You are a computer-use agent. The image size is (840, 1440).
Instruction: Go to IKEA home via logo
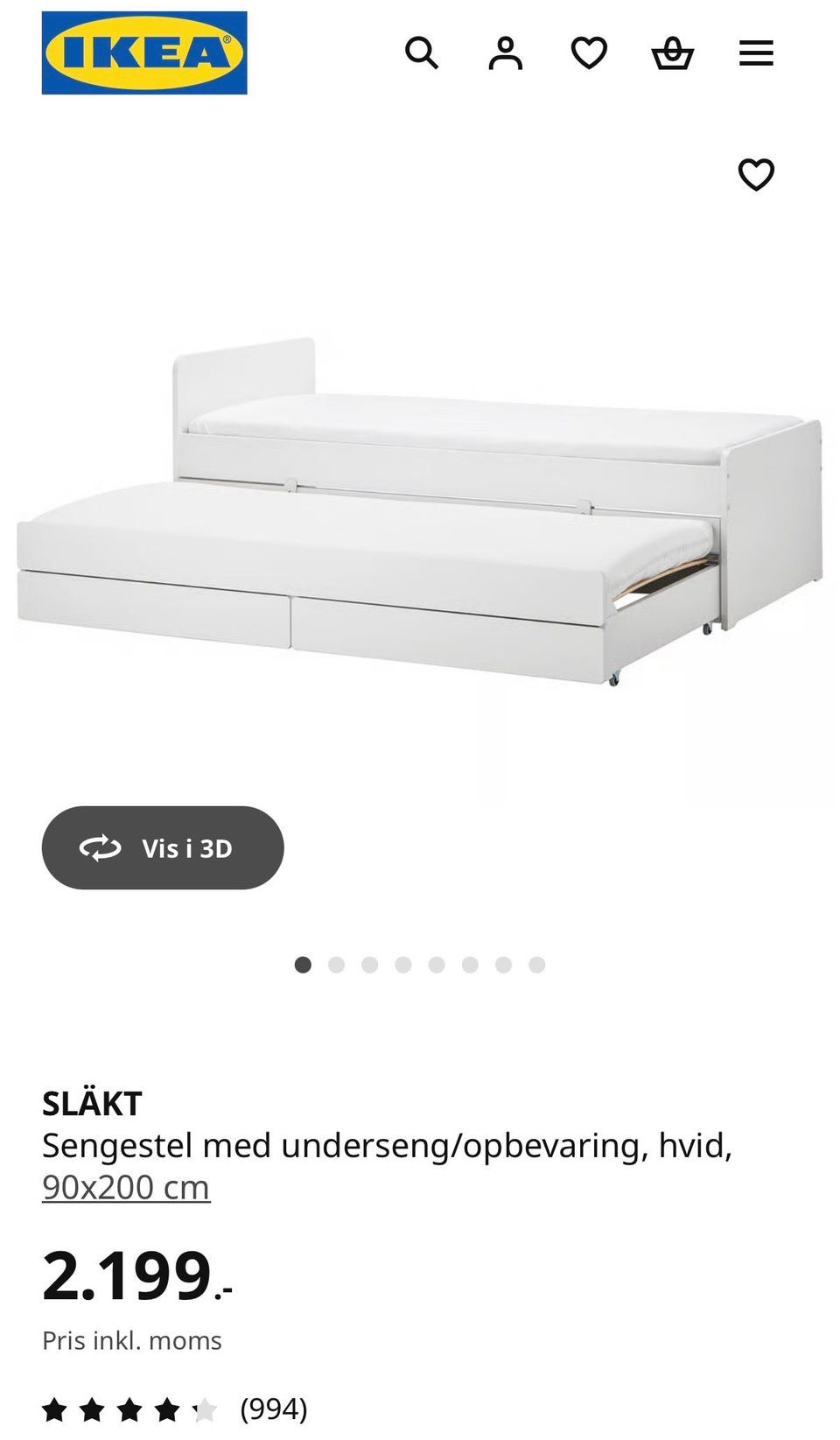(144, 53)
